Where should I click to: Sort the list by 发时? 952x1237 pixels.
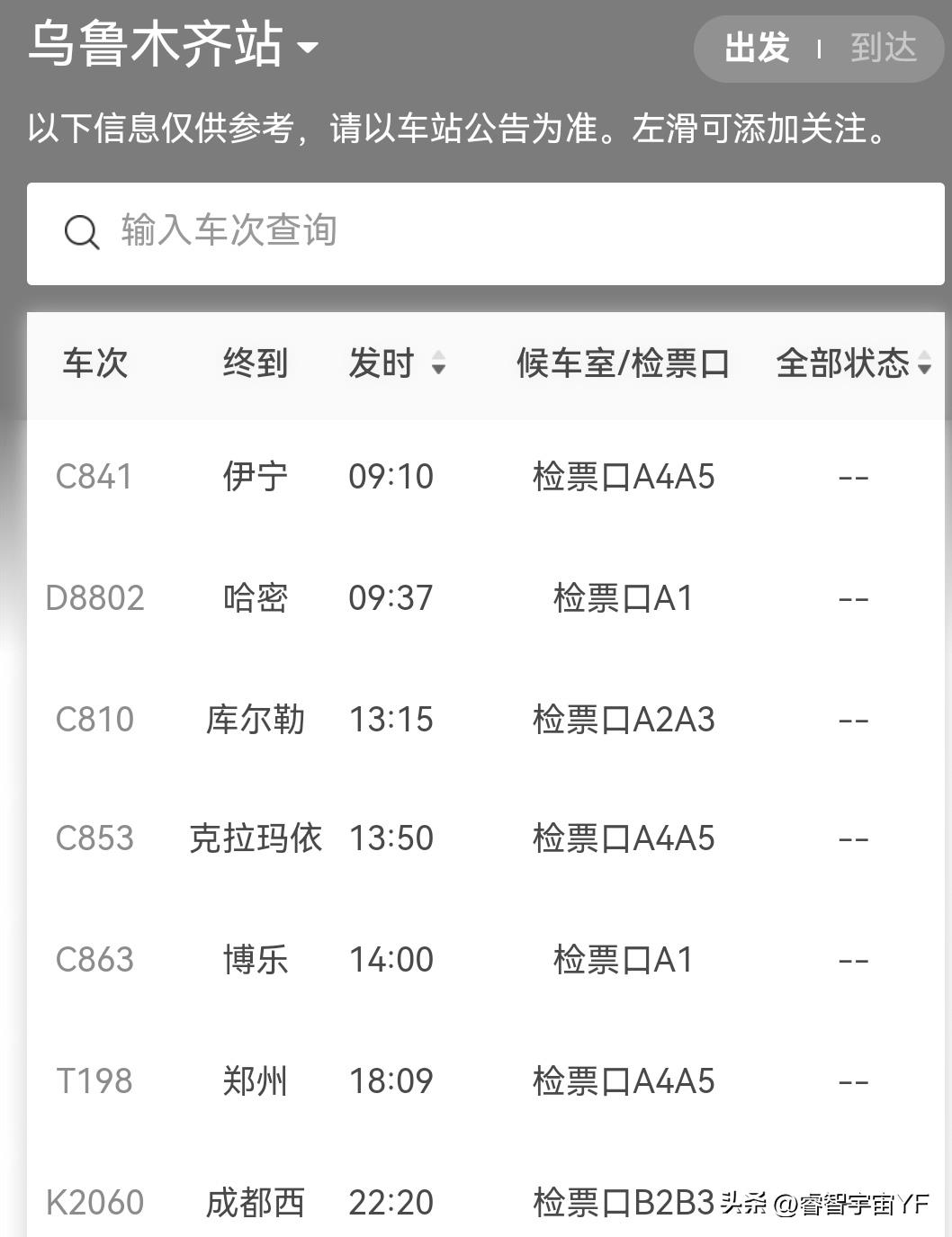coord(397,363)
